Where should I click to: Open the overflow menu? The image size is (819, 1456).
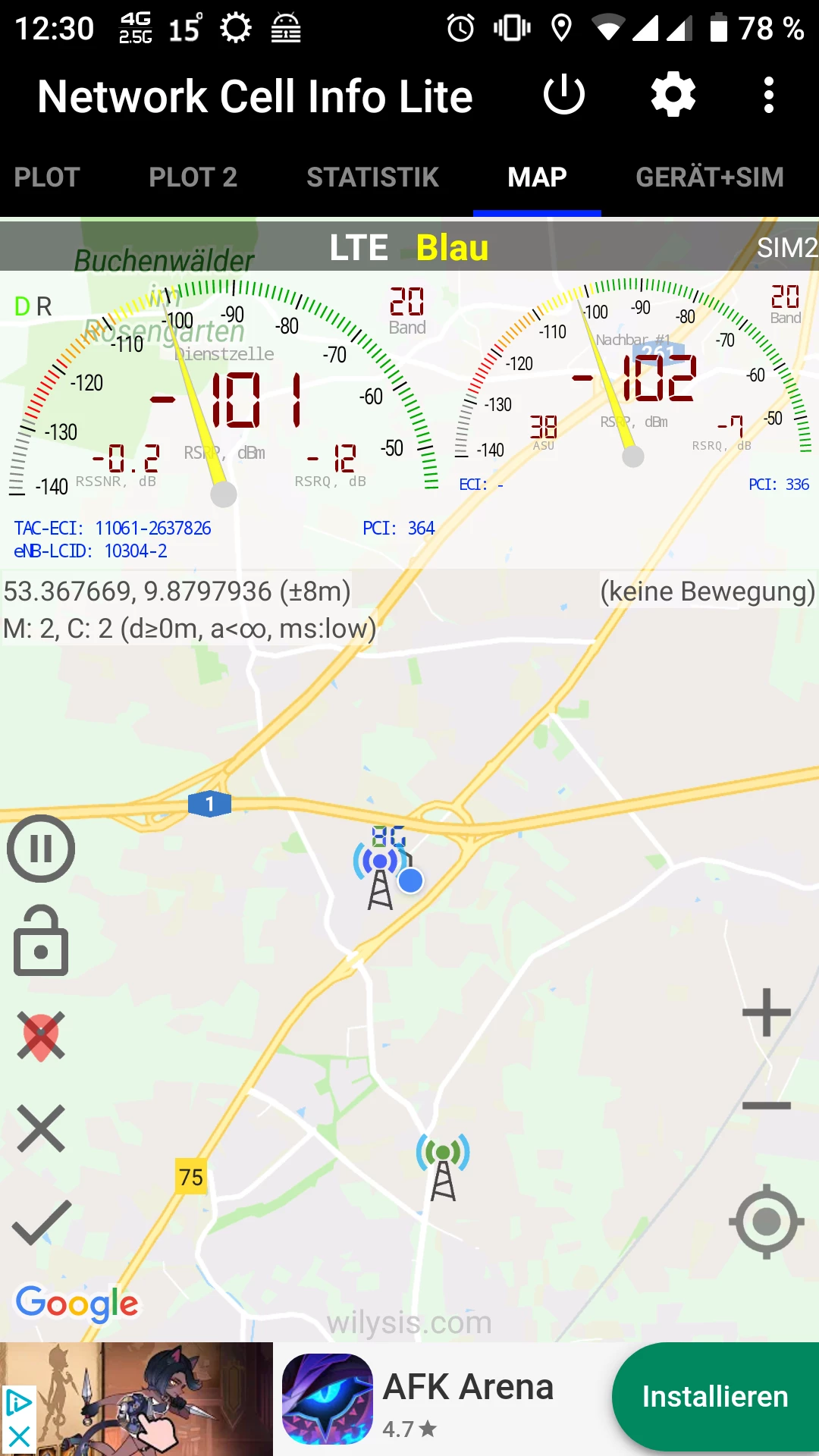click(x=769, y=96)
